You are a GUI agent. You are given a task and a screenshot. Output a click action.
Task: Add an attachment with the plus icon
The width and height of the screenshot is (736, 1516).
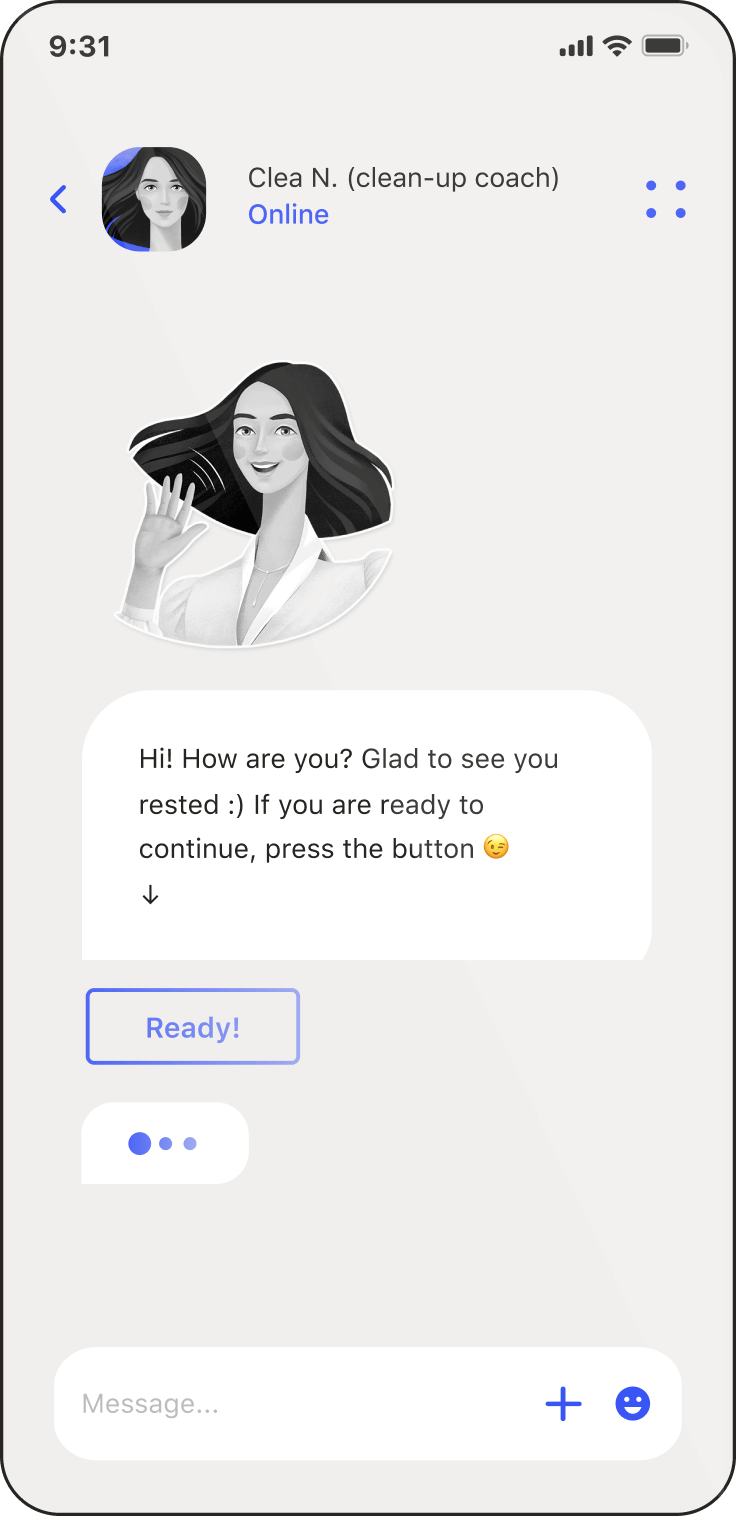[563, 1404]
